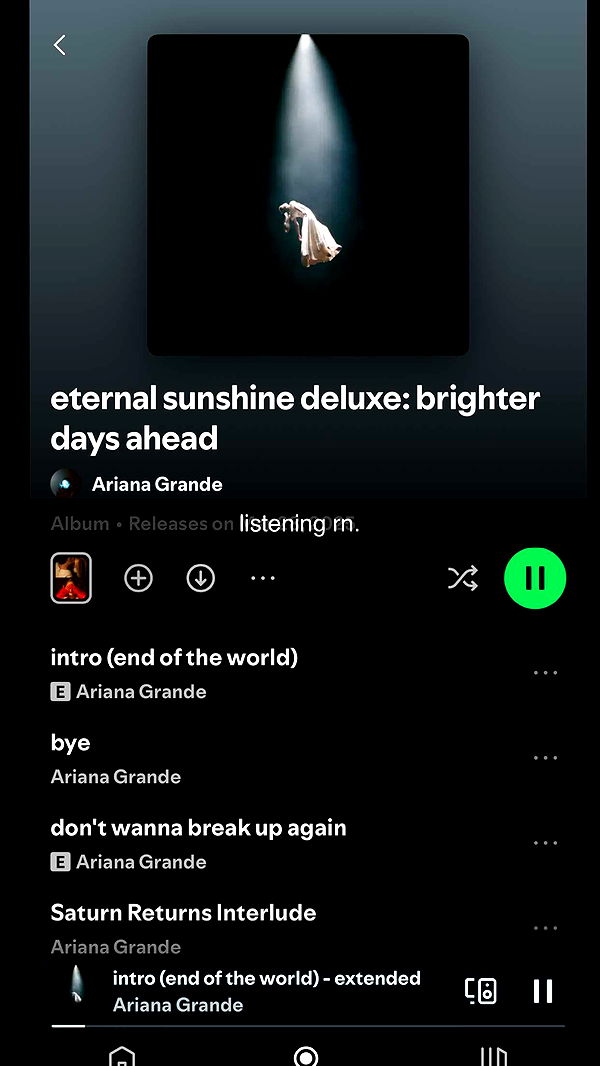Play Saturn Returns Interlude
The width and height of the screenshot is (600, 1066).
click(x=183, y=913)
